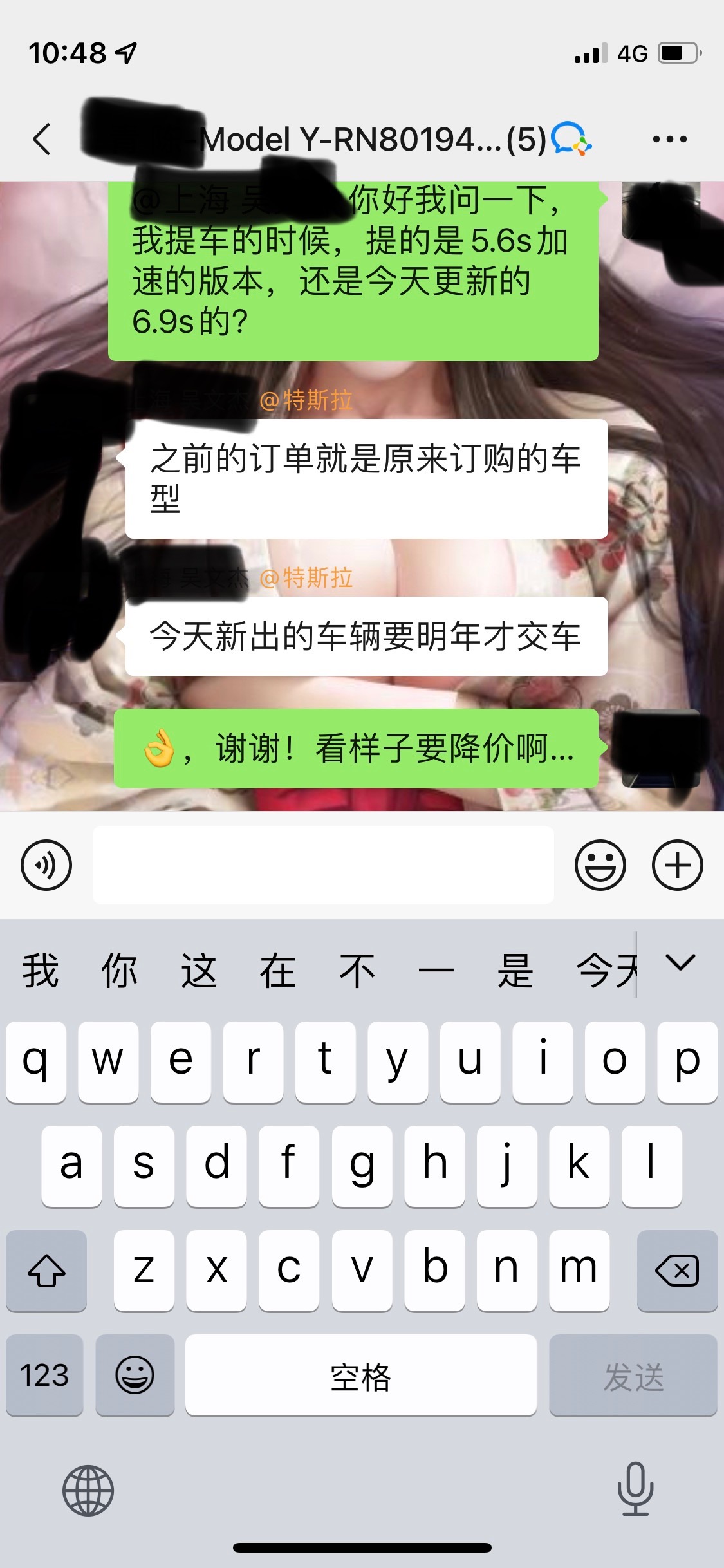
Task: Switch to the numeric 123 keyboard
Action: tap(43, 1376)
